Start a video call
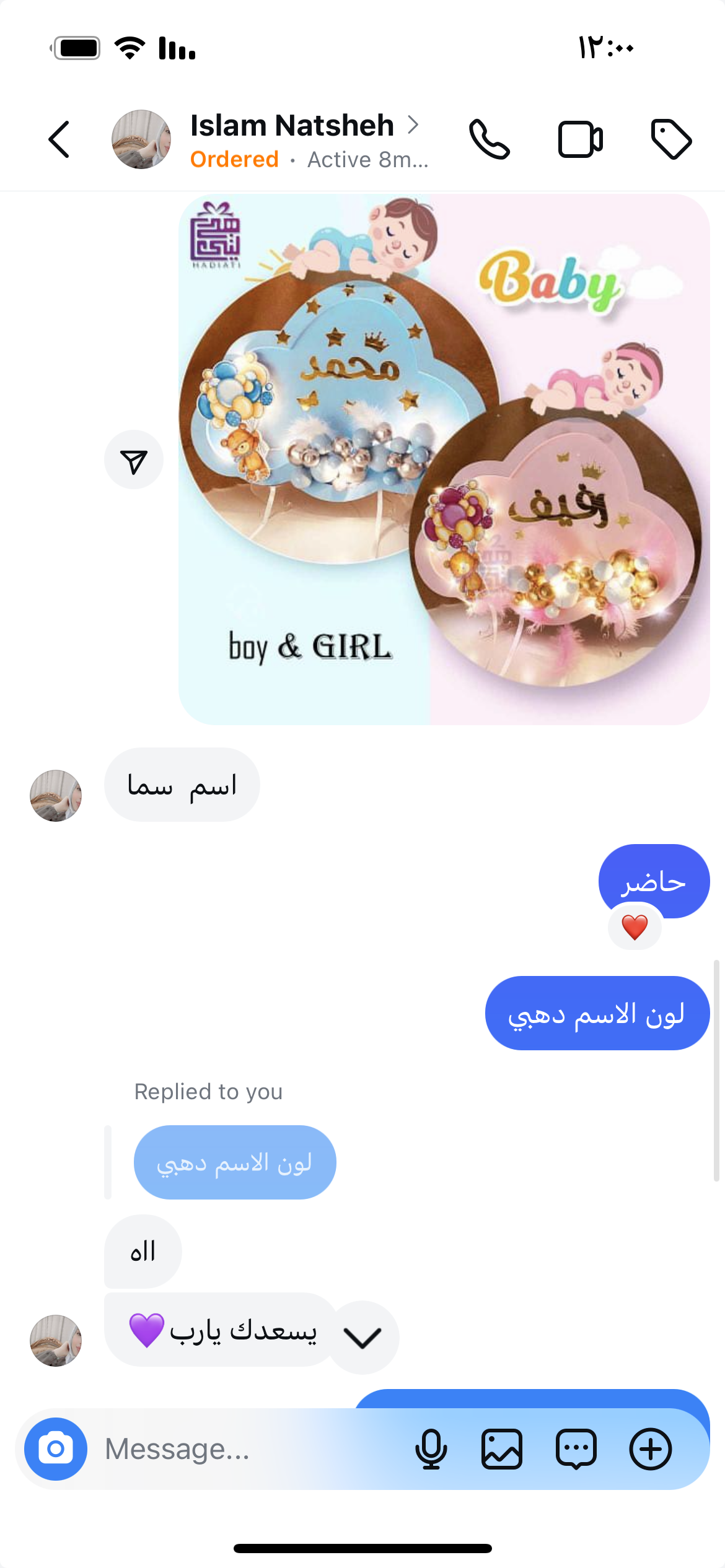The width and height of the screenshot is (725, 1568). 580,139
